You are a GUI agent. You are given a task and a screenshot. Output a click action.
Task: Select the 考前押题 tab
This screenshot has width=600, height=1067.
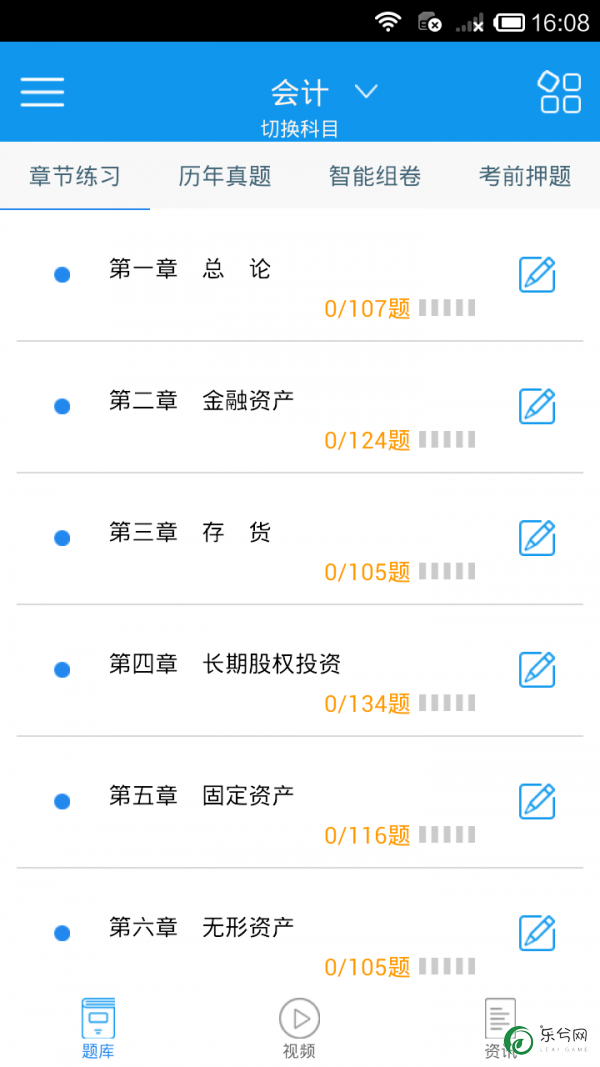pos(524,176)
